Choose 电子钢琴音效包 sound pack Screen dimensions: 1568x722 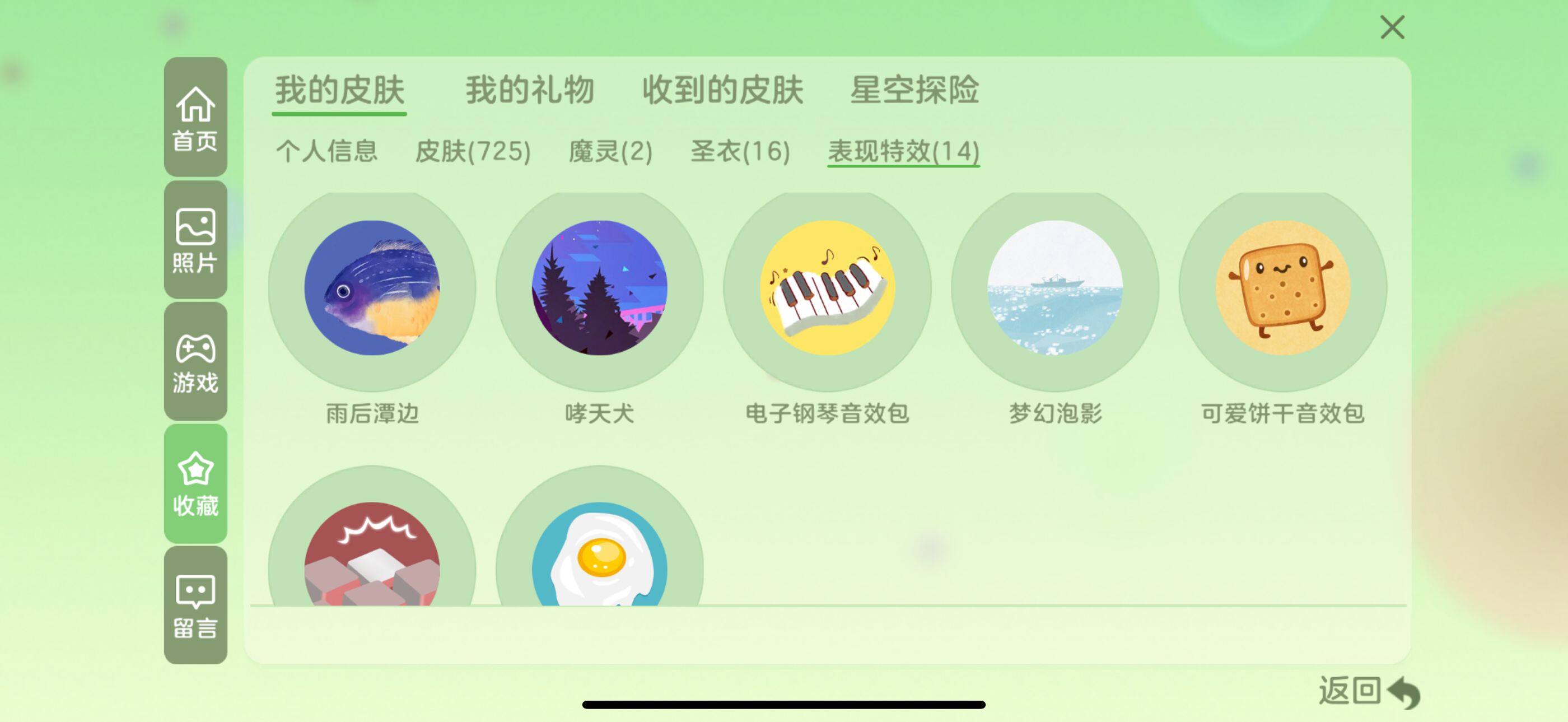click(827, 288)
